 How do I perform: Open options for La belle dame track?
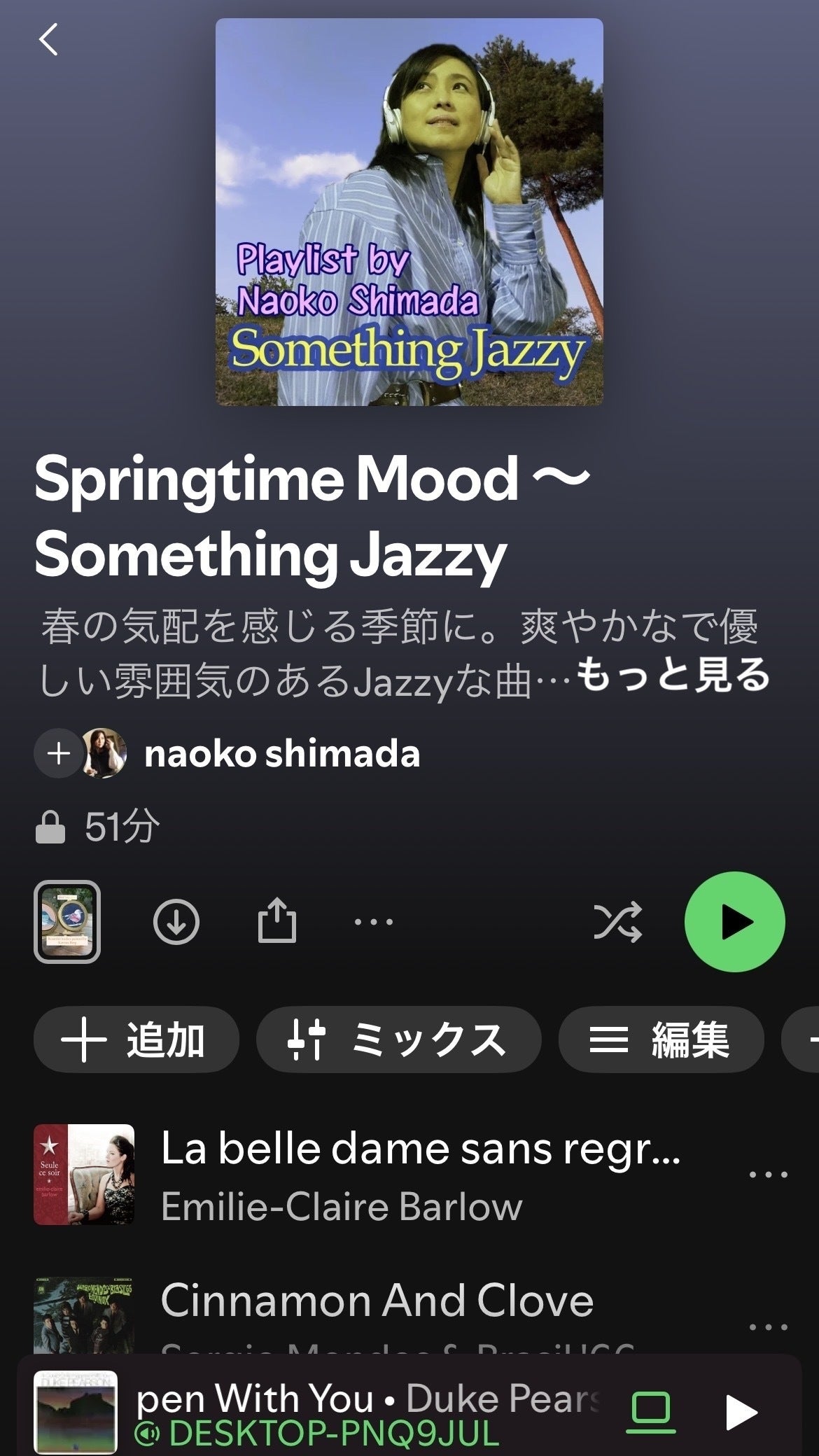pyautogui.click(x=769, y=1175)
